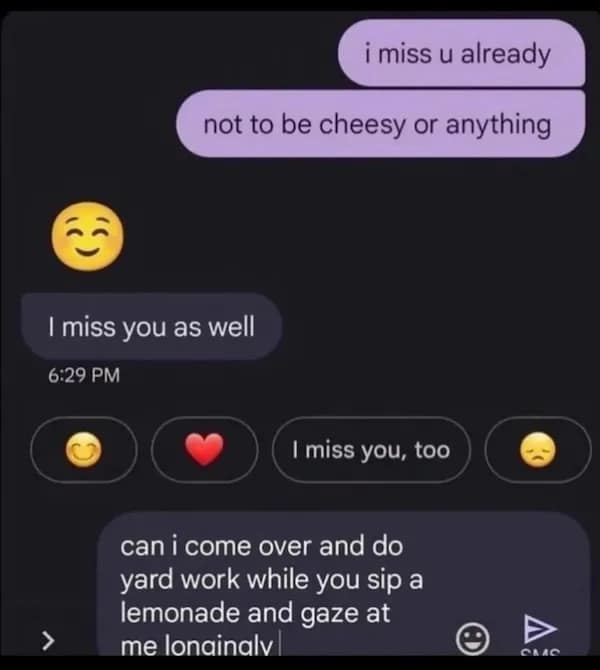Image resolution: width=600 pixels, height=670 pixels.
Task: Send the smiling face smart reply
Action: coord(85,450)
